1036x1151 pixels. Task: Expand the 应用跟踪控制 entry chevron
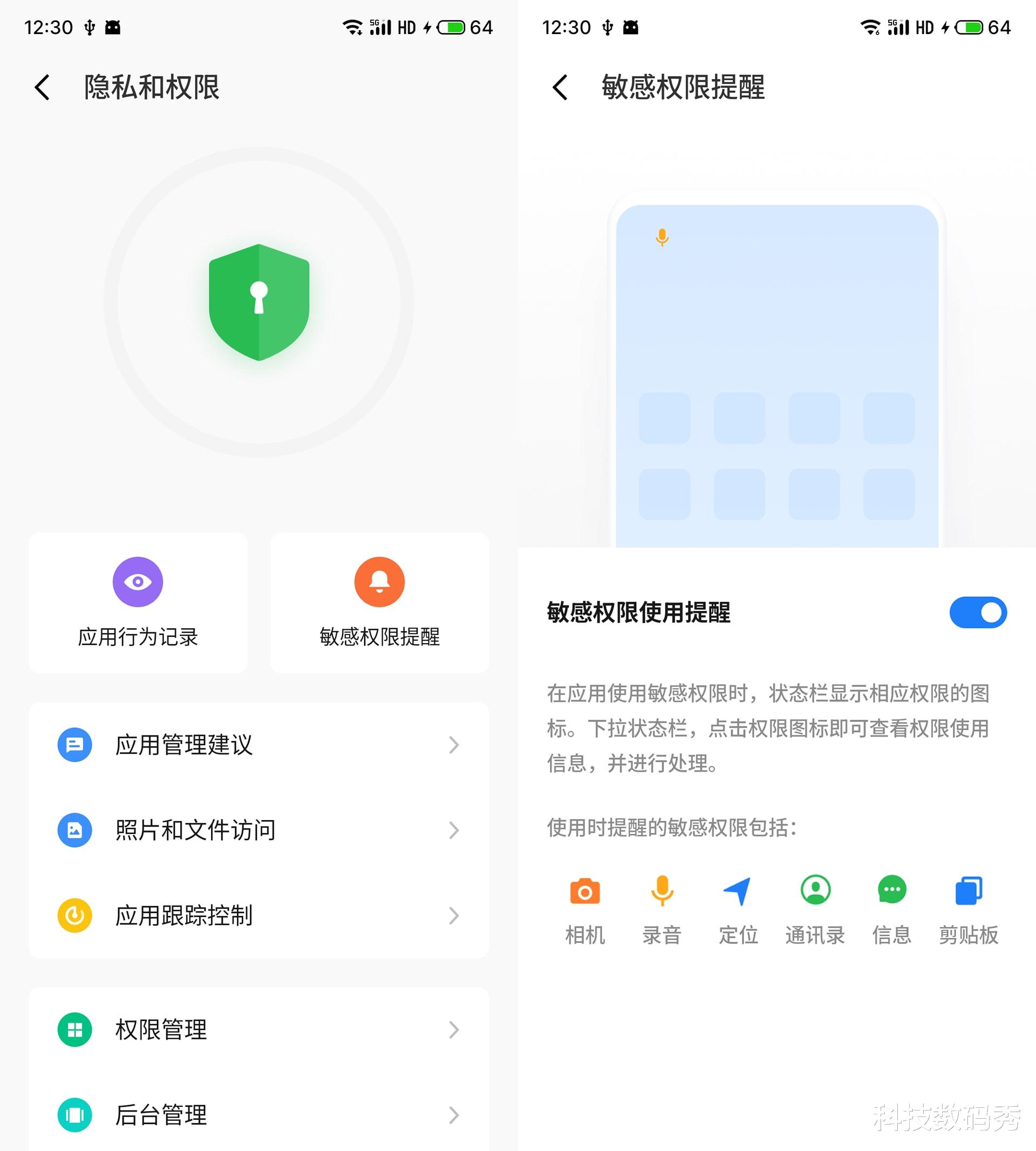pos(454,915)
